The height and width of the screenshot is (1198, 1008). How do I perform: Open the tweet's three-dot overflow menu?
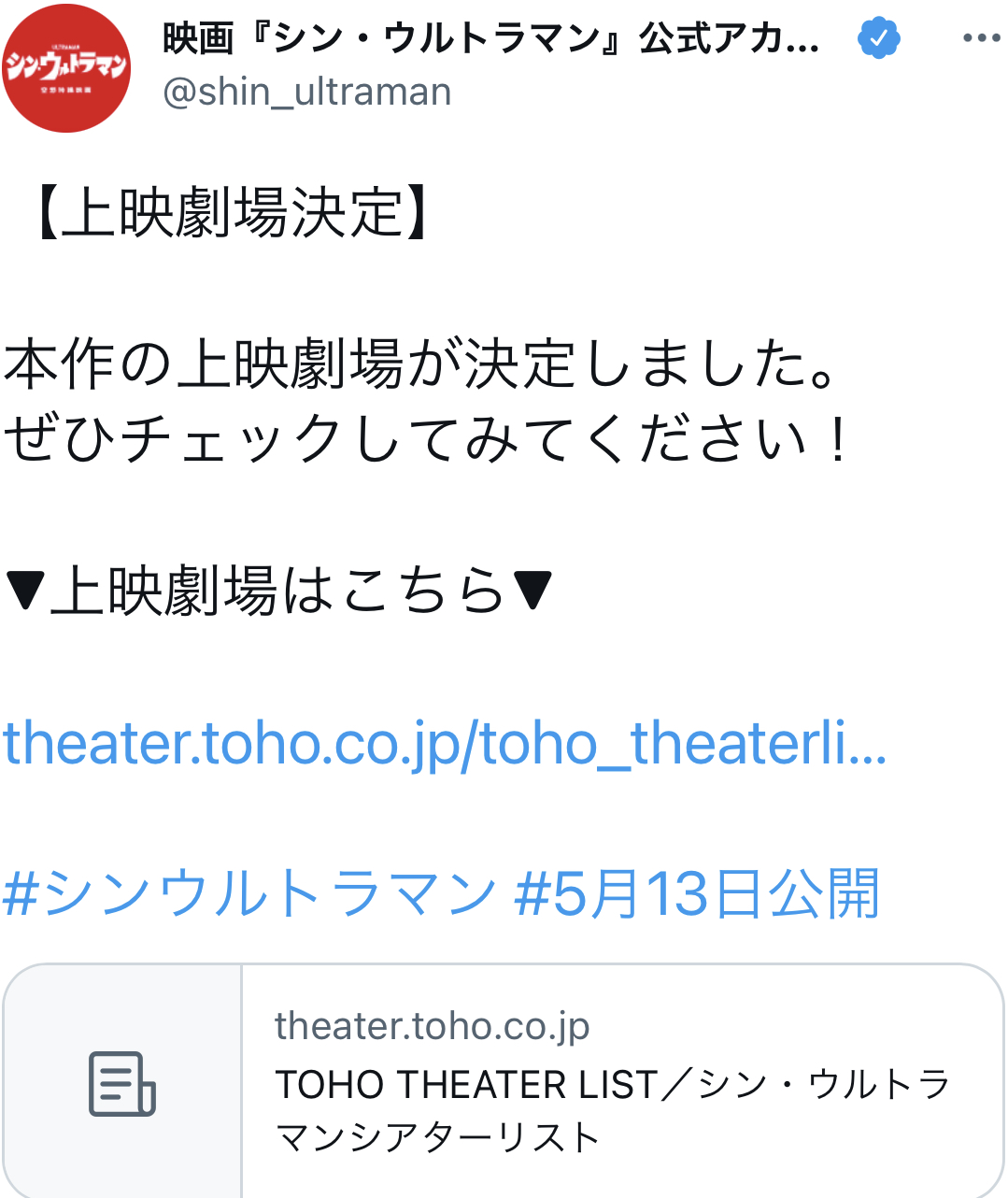pyautogui.click(x=981, y=38)
